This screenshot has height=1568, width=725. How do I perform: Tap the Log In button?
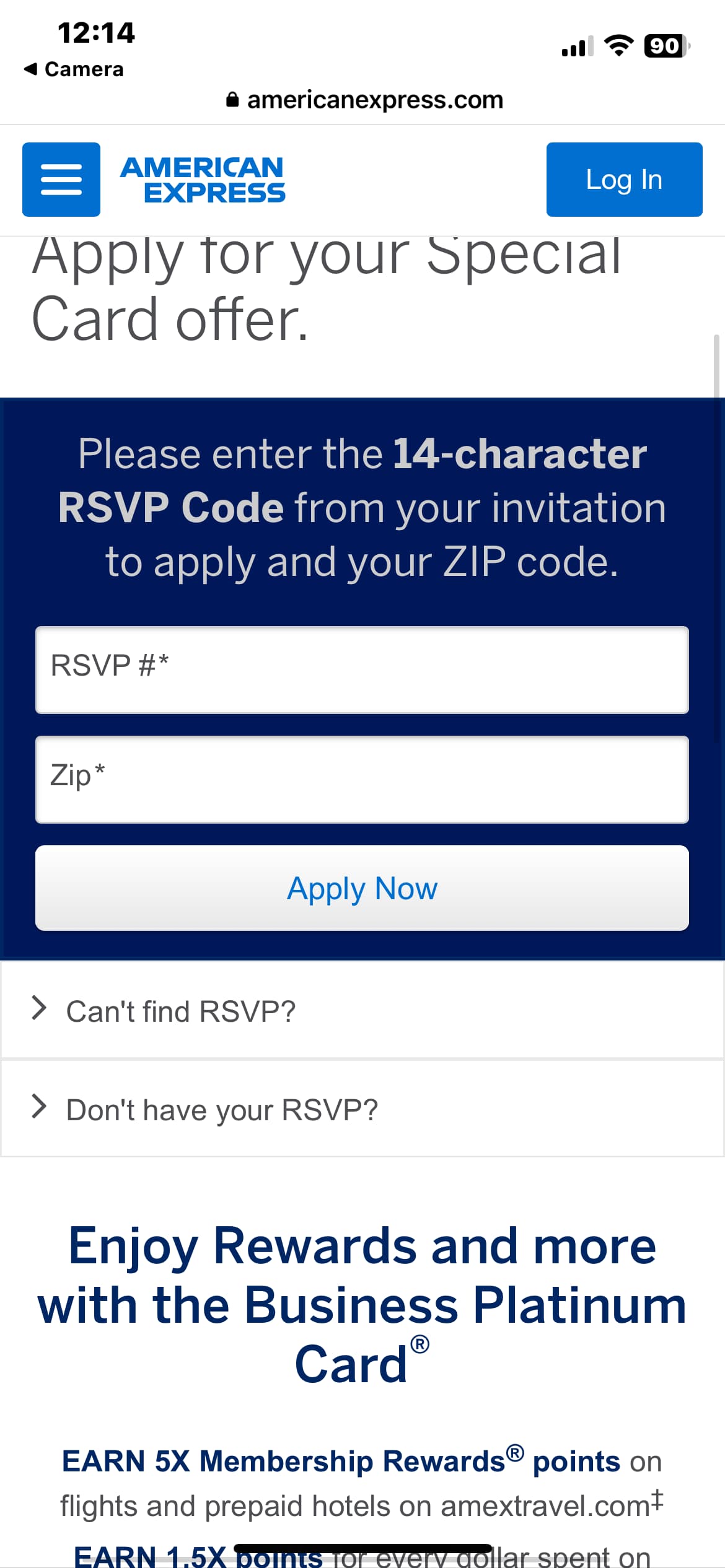coord(624,180)
